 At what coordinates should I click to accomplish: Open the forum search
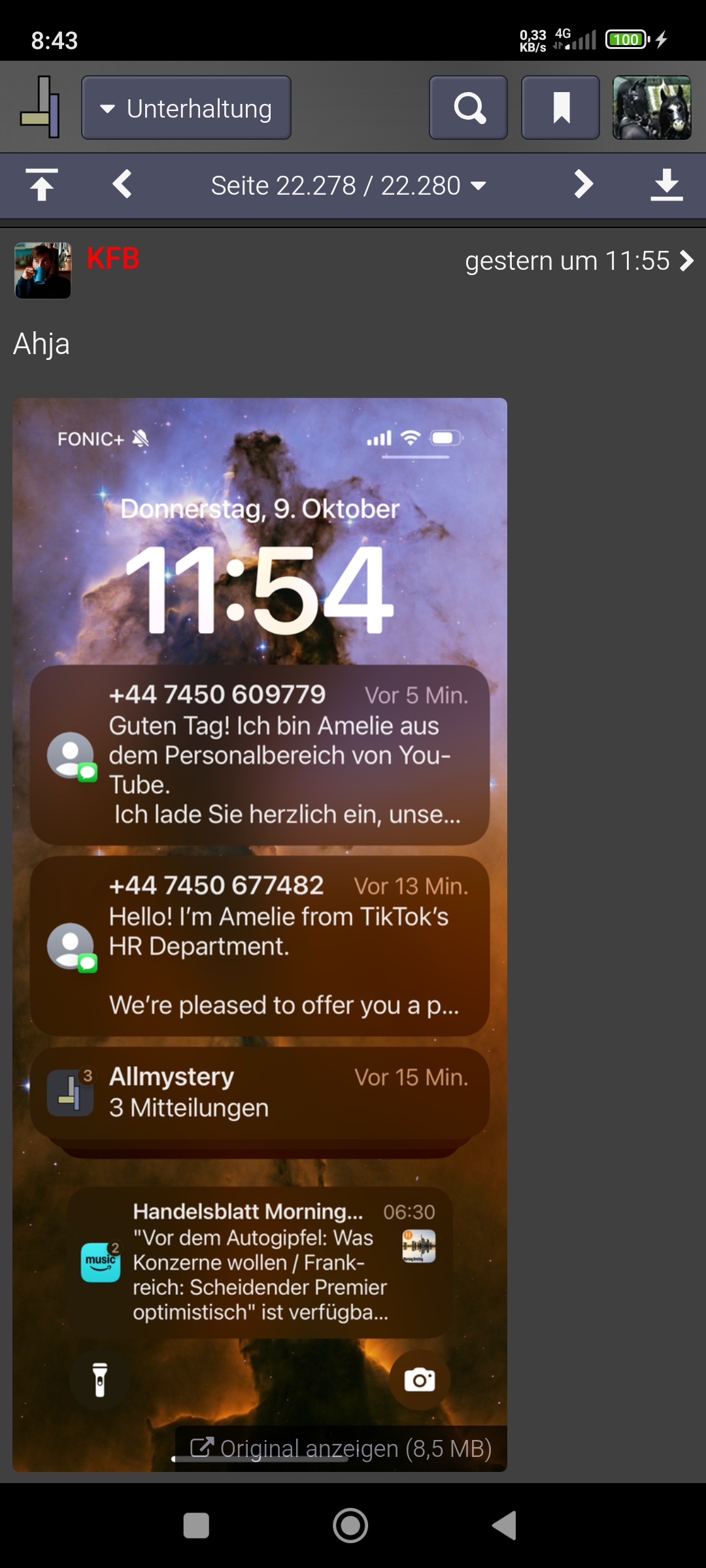[x=468, y=108]
